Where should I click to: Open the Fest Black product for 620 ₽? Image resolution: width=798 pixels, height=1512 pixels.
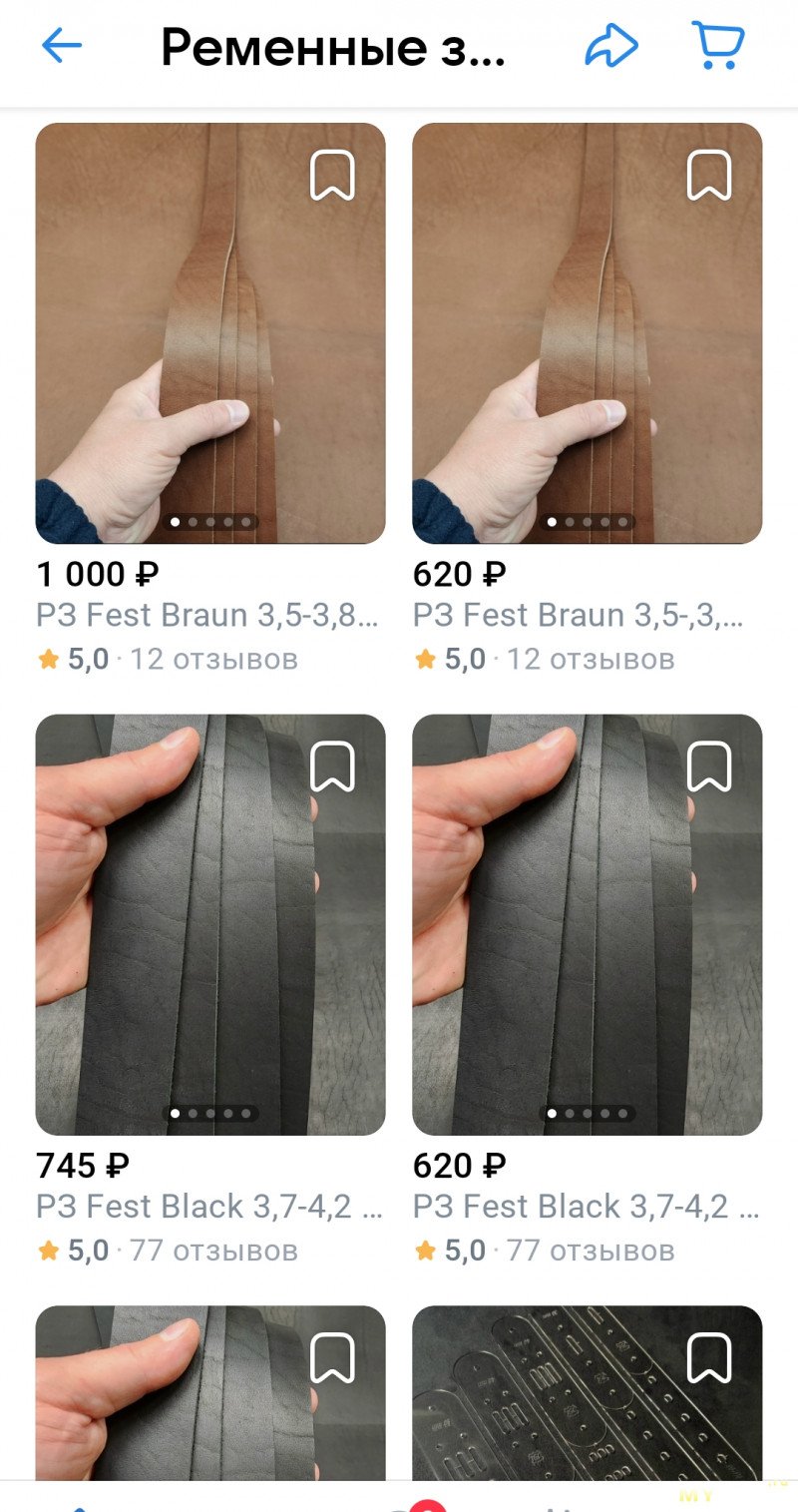click(x=587, y=924)
